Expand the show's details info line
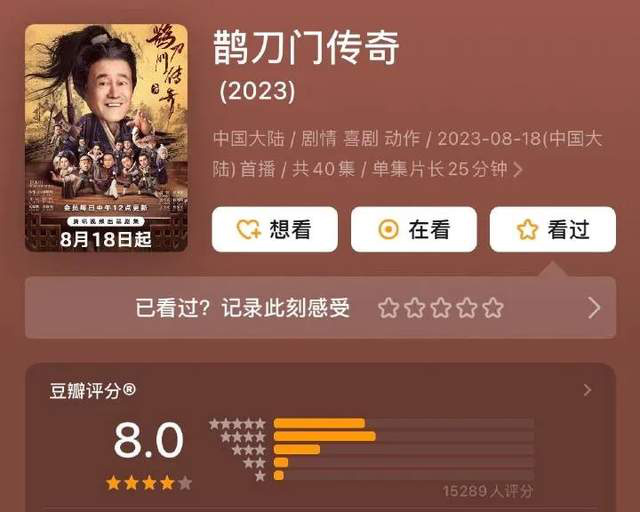The height and width of the screenshot is (512, 640). [517, 169]
